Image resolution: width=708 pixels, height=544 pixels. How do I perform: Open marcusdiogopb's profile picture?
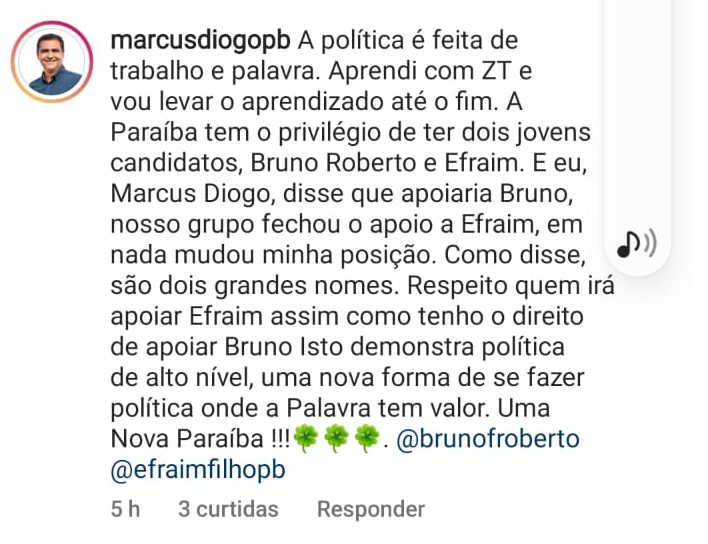(x=54, y=62)
